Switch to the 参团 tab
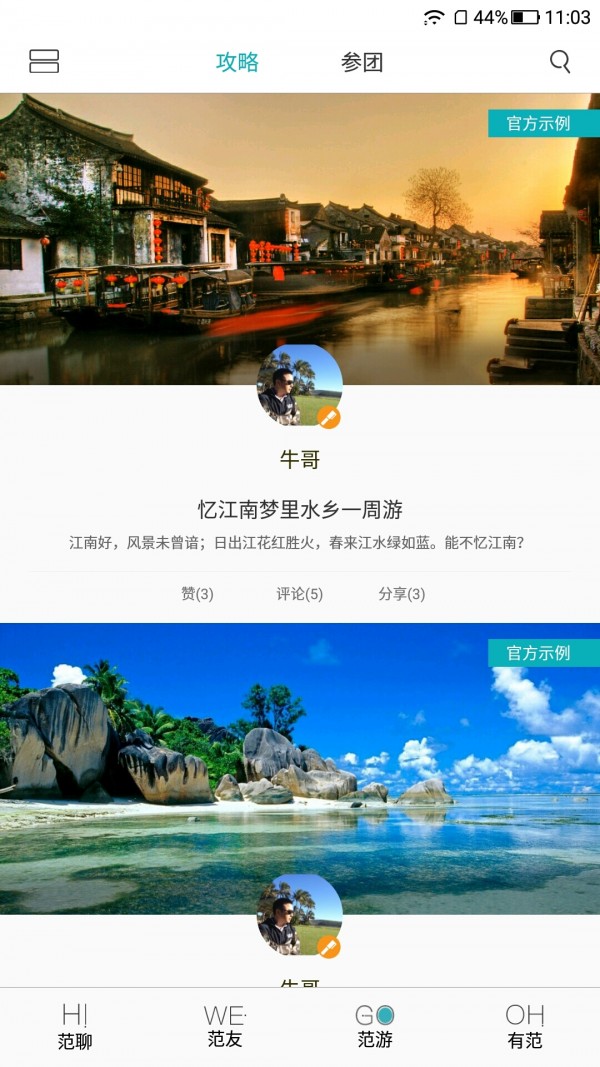 (362, 62)
